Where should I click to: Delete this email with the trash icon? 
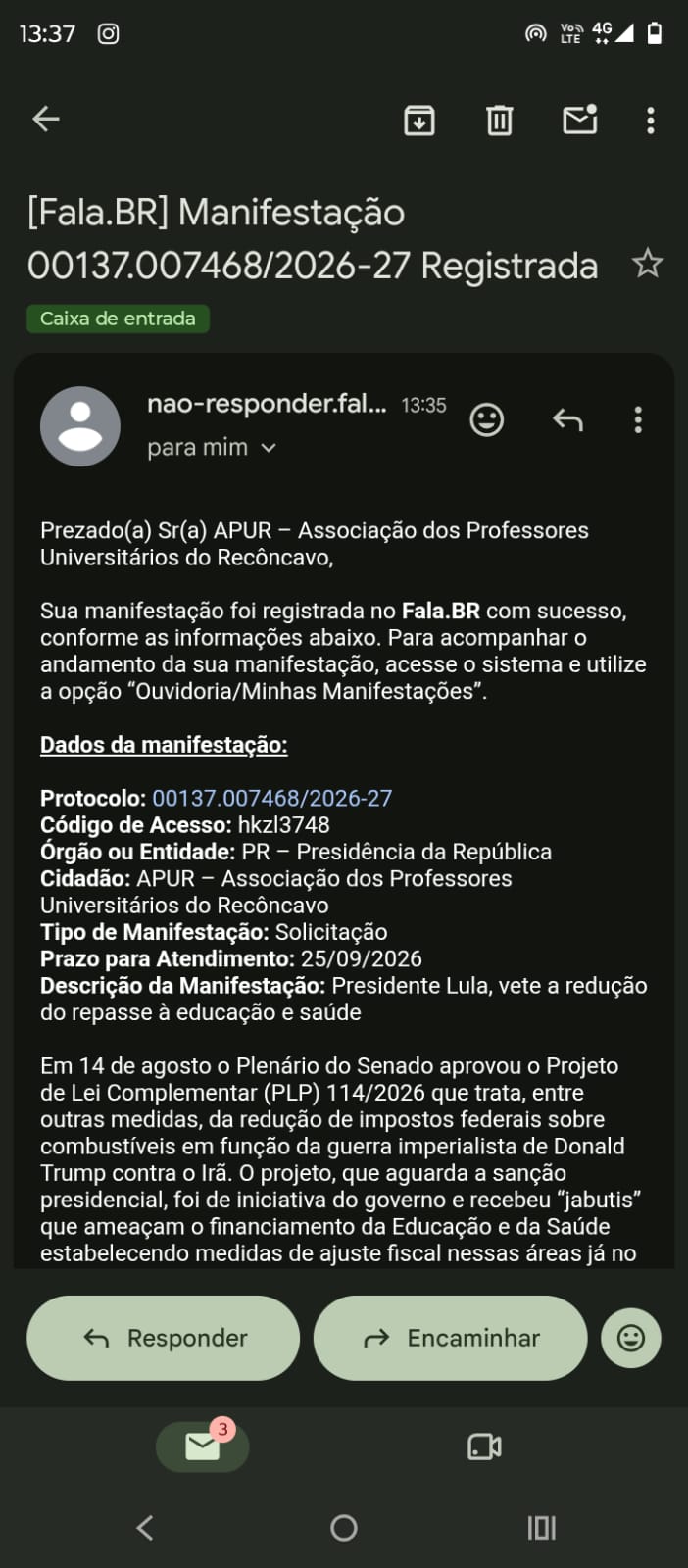coord(500,120)
